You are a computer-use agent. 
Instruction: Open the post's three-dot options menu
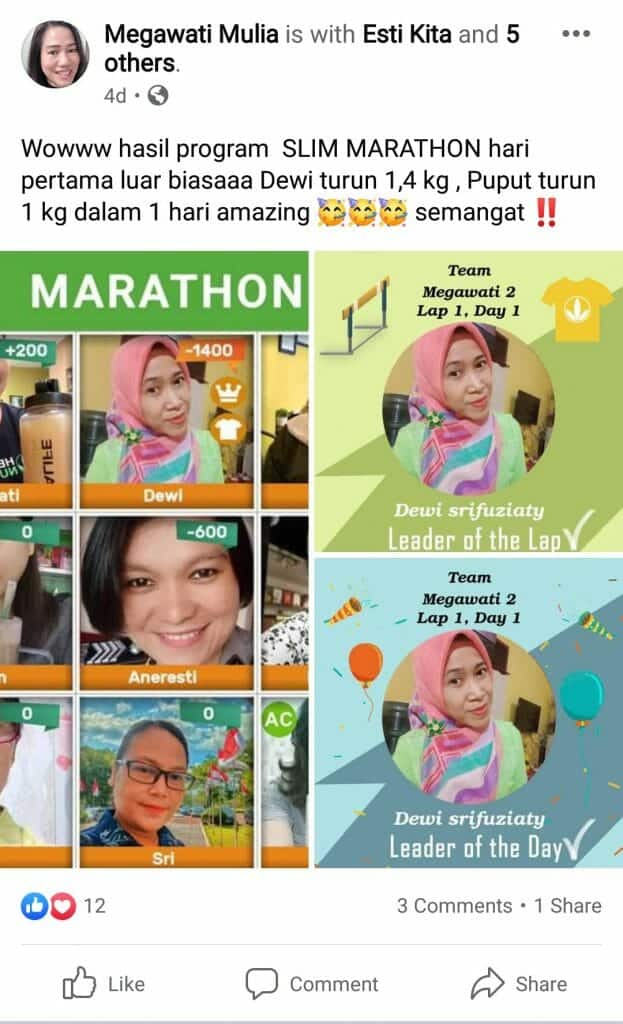576,33
